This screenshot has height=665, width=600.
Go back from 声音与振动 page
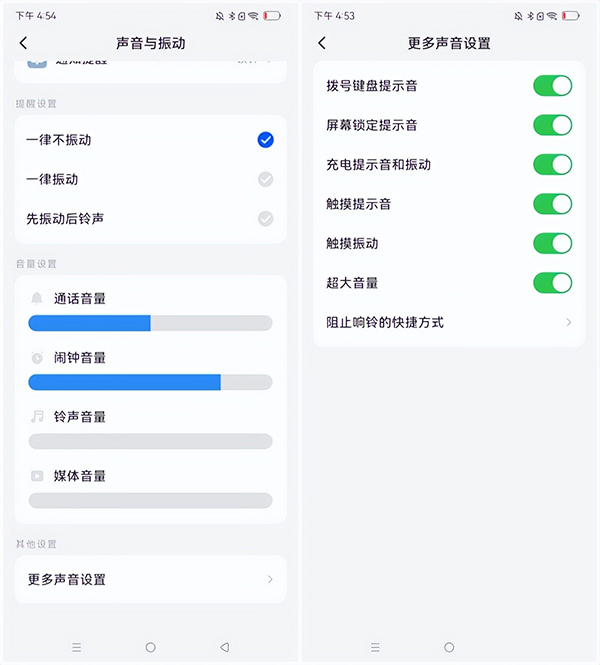coord(23,43)
